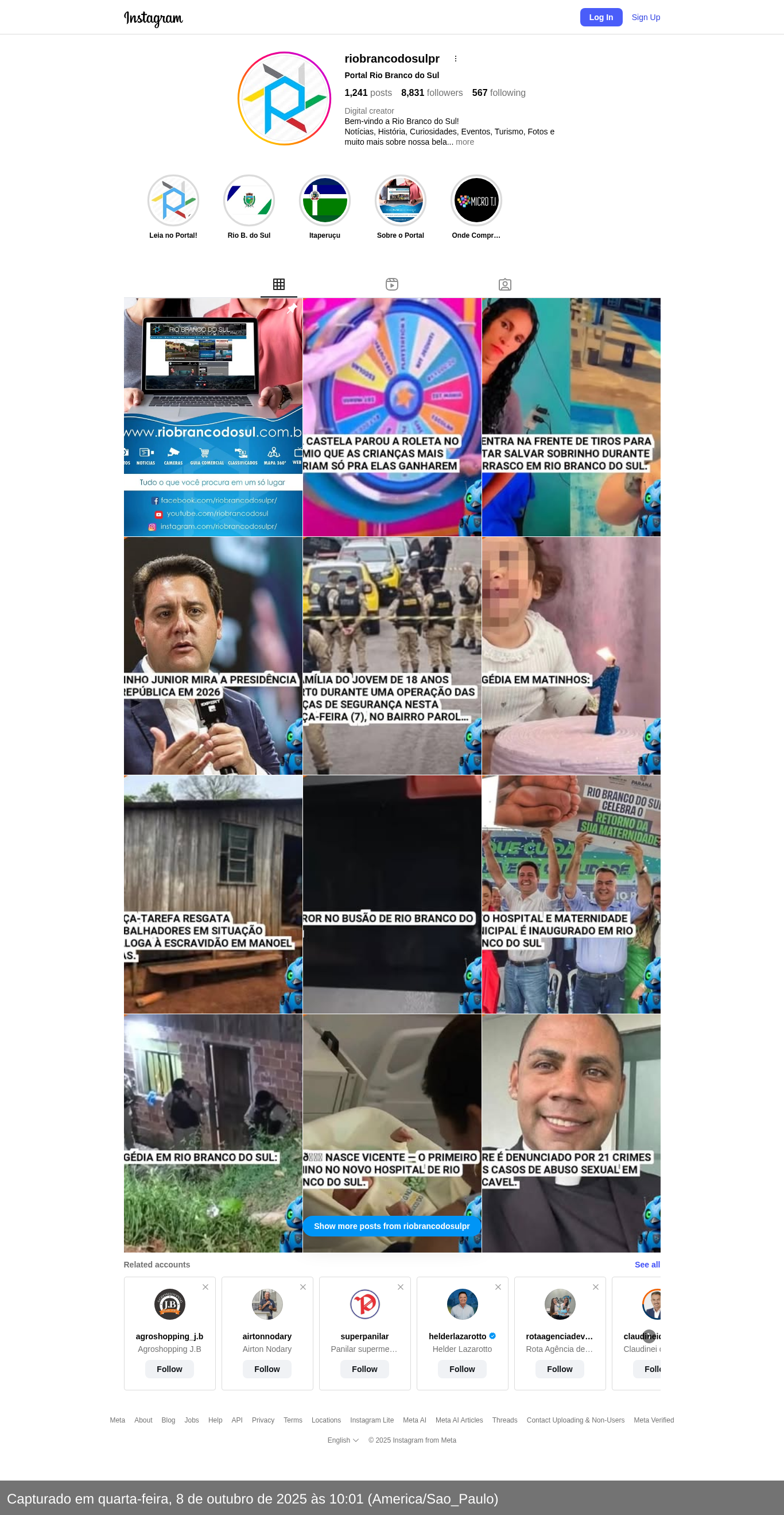Switch to the tagged posts tab
This screenshot has width=784, height=1515.
[x=504, y=285]
